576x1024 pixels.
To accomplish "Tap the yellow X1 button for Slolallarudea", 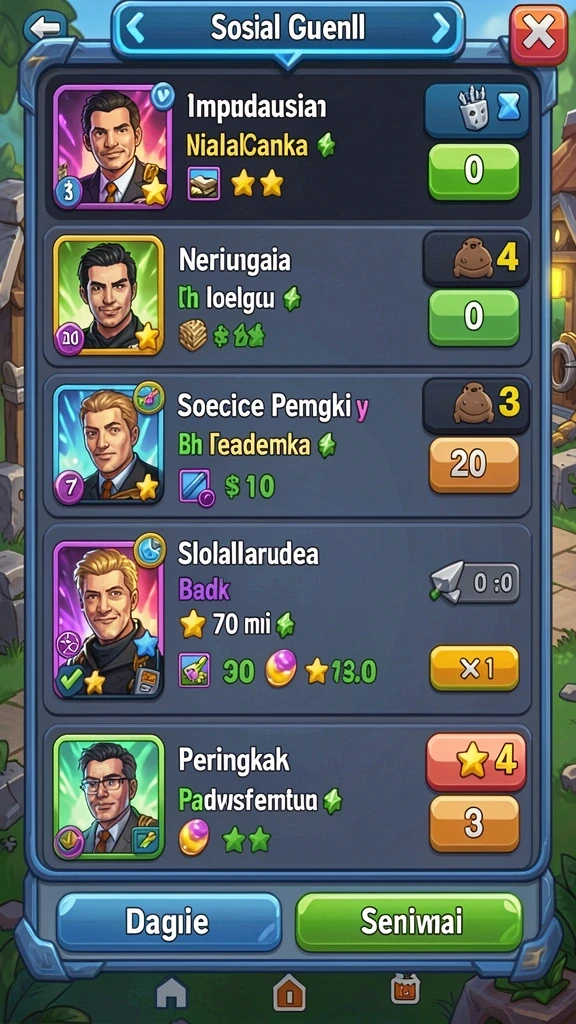I will tap(473, 668).
